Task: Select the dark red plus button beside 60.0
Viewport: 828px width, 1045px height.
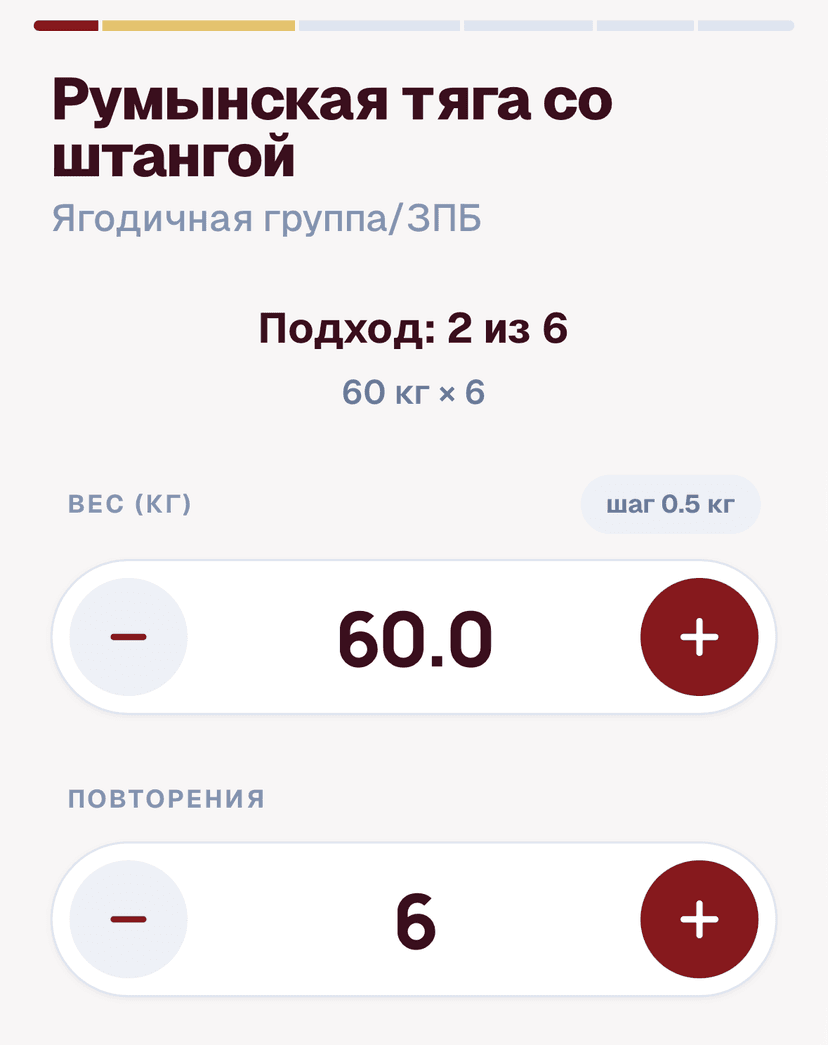Action: (699, 636)
